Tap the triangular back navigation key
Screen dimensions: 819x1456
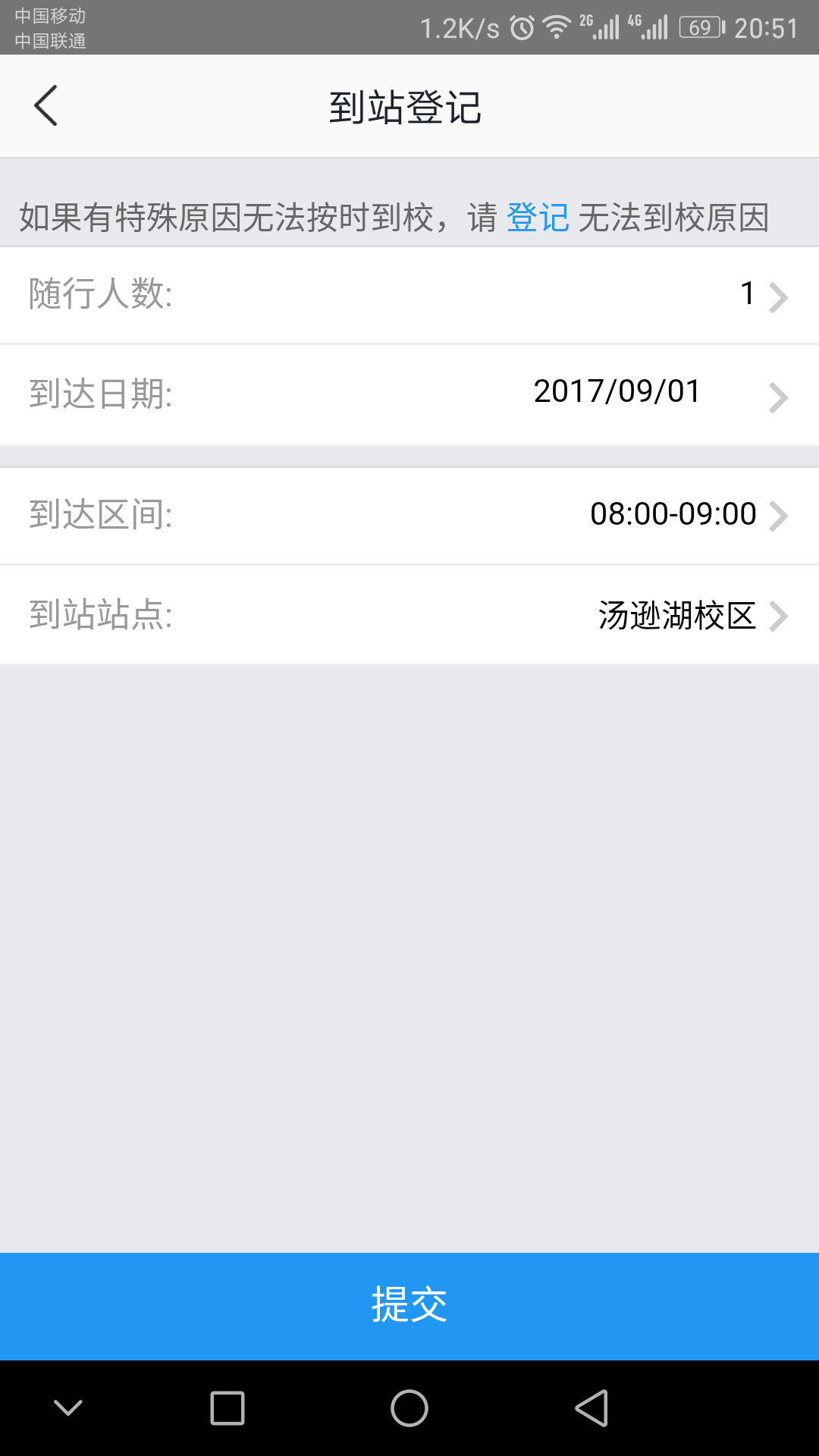(x=593, y=1409)
